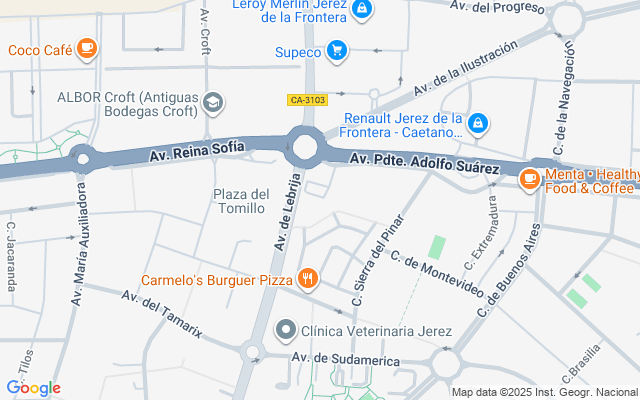Open the Coco Café map pin
Image resolution: width=640 pixels, height=400 pixels.
[87, 48]
